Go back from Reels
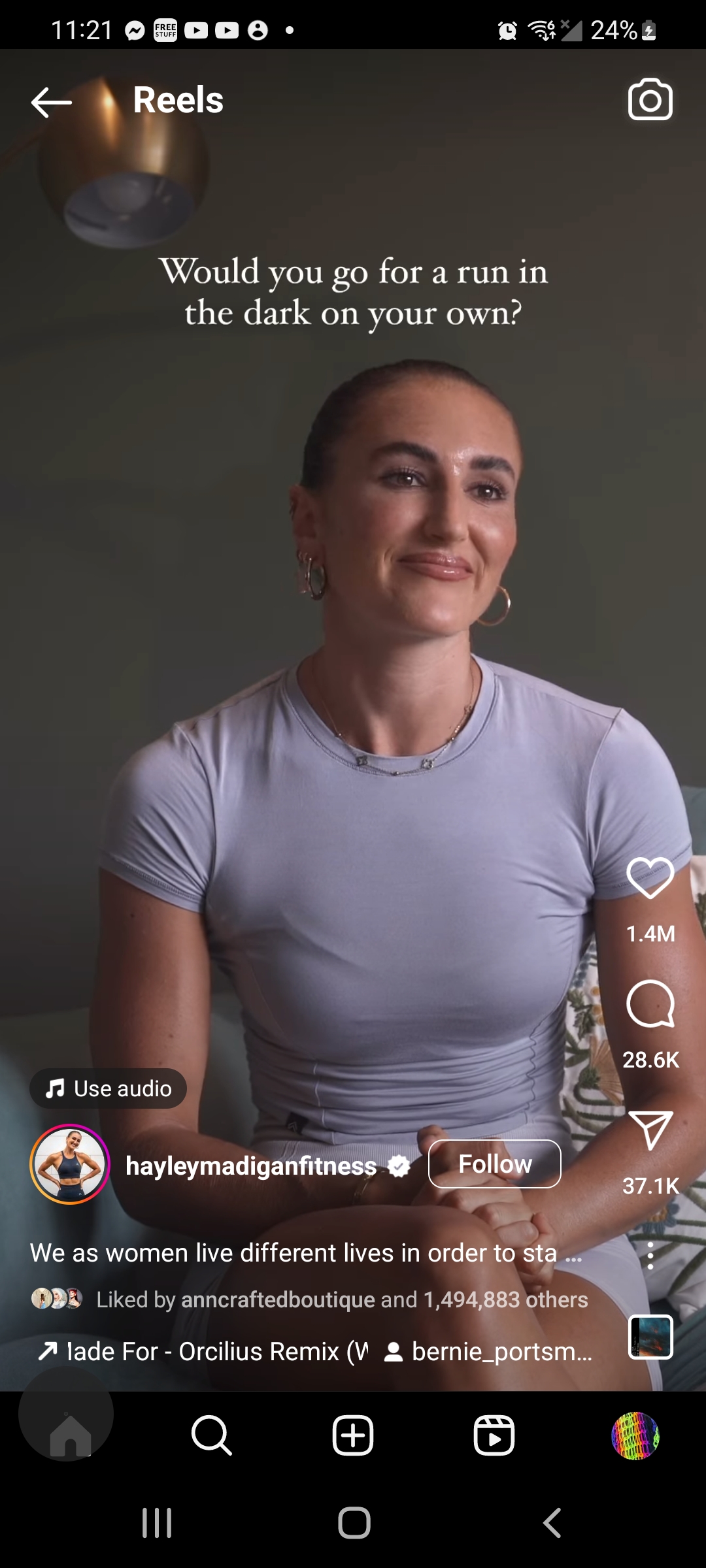706x1568 pixels. click(x=51, y=102)
